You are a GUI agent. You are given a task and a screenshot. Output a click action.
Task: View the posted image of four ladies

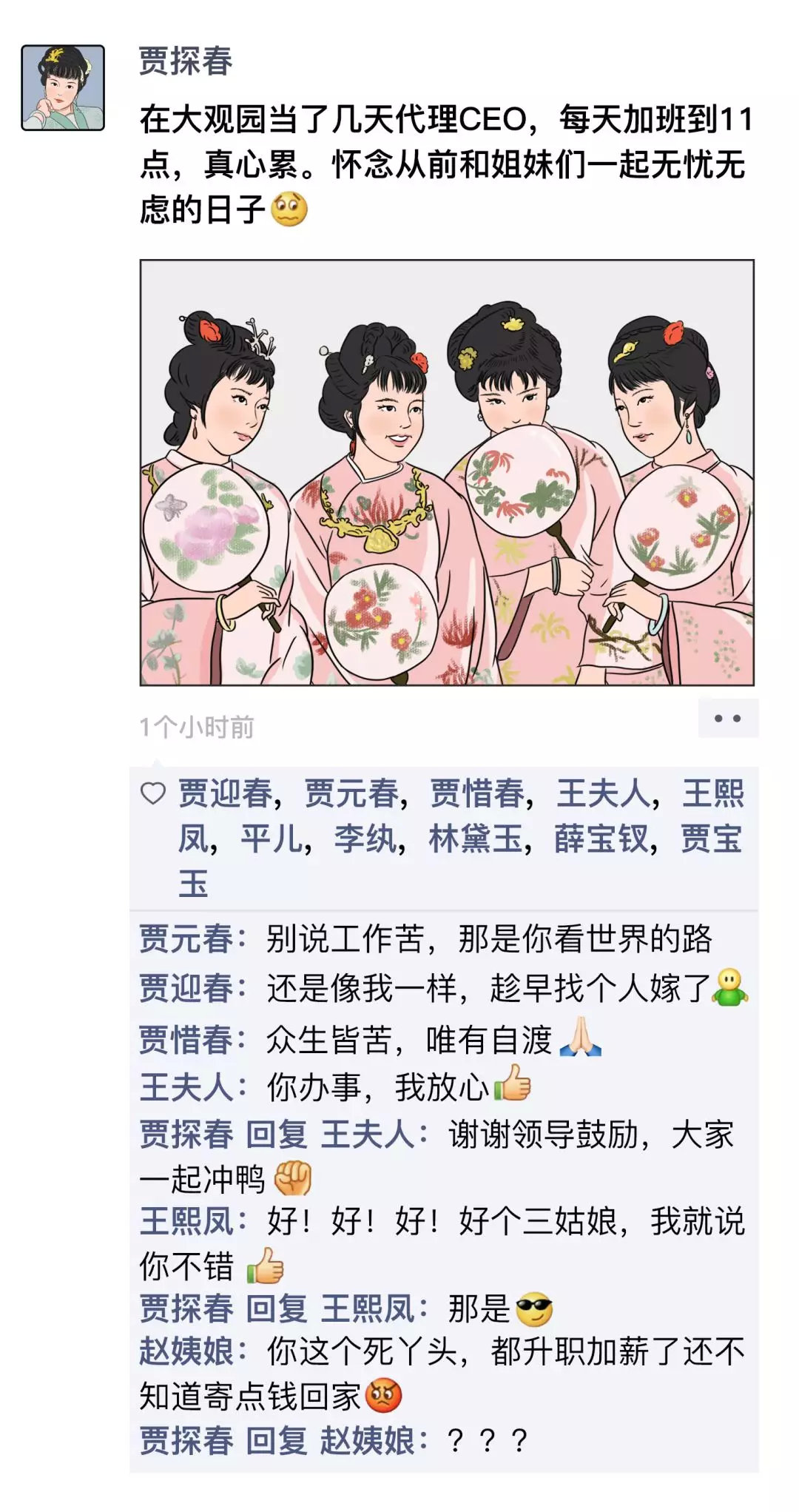(x=447, y=472)
